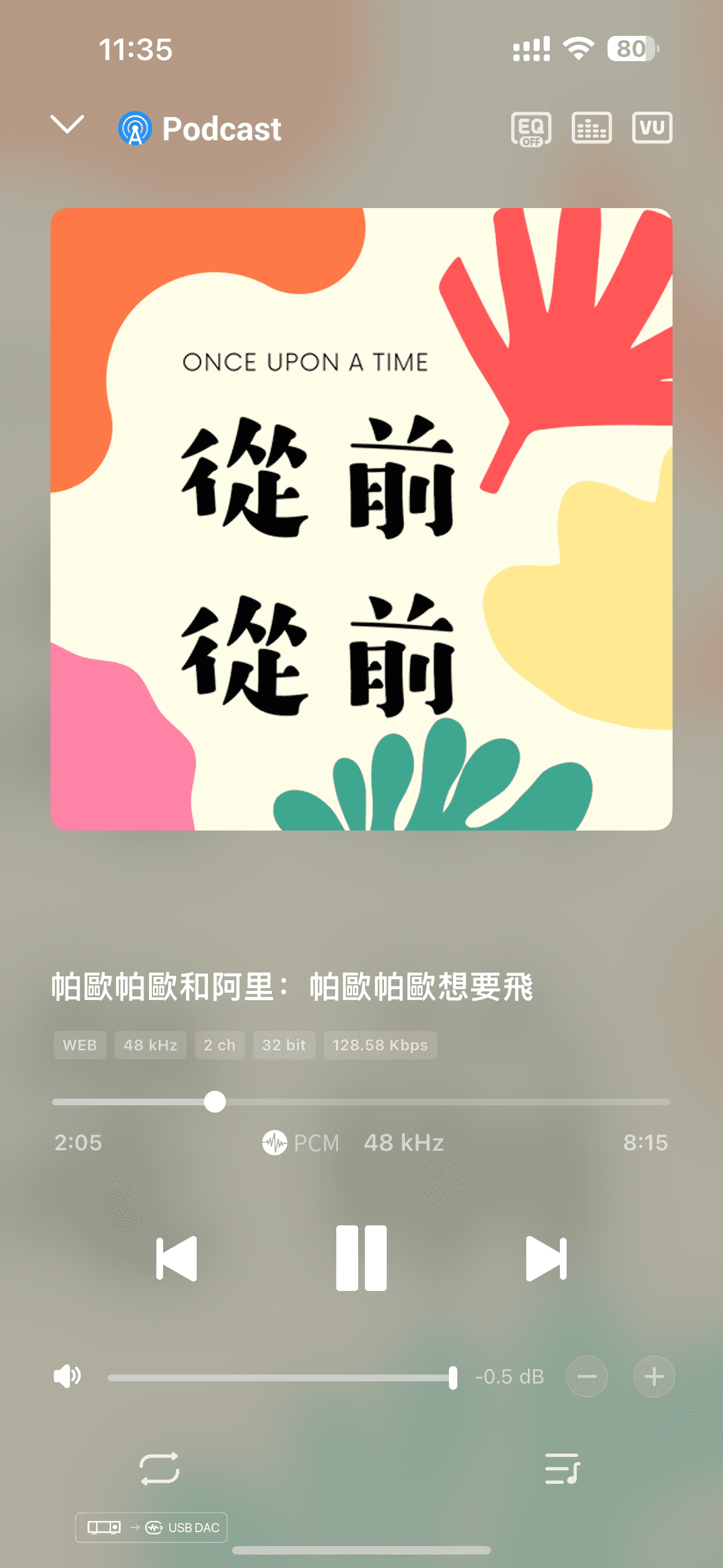723x1568 pixels.
Task: Open the USB DAC output selector
Action: pyautogui.click(x=151, y=1527)
